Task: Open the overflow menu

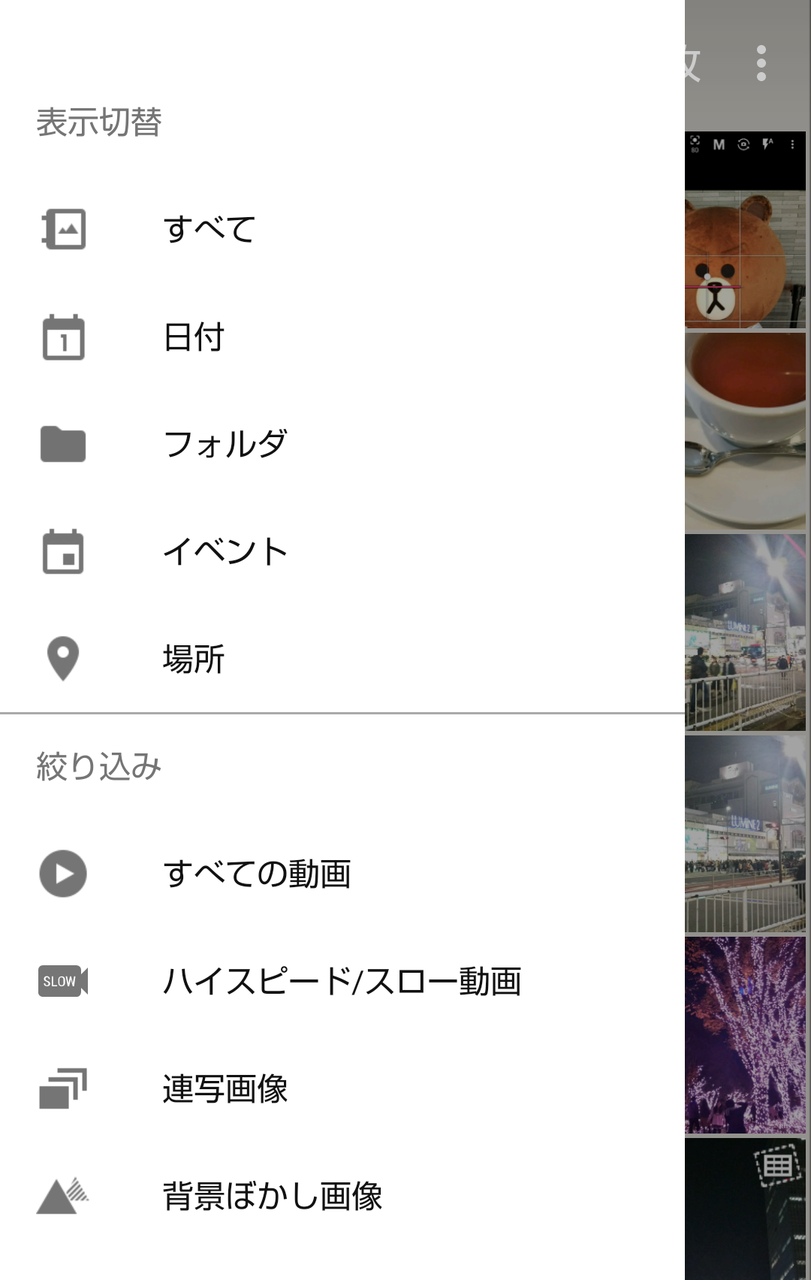Action: (761, 63)
